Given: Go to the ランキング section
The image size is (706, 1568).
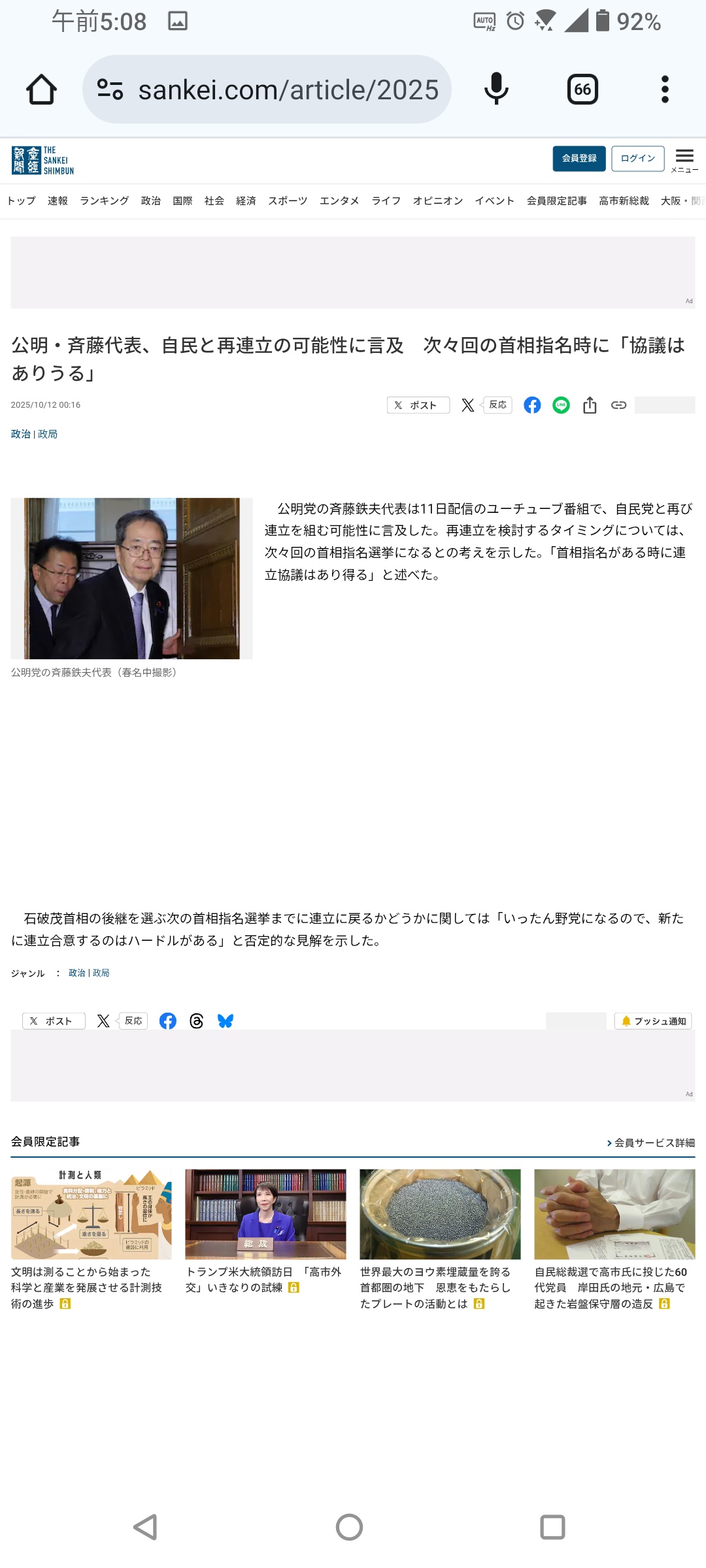Looking at the screenshot, I should (x=105, y=201).
